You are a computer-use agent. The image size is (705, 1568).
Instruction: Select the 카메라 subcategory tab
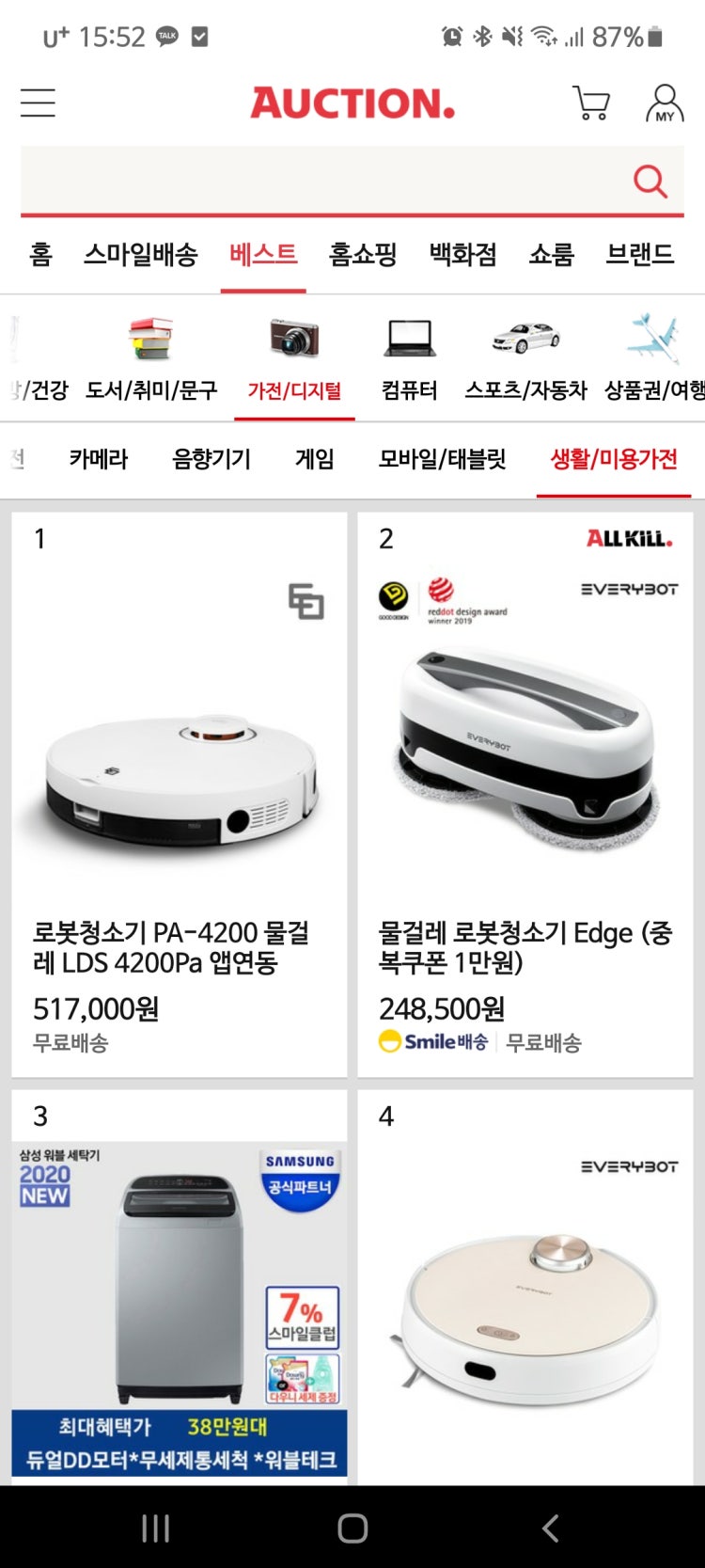pyautogui.click(x=100, y=459)
